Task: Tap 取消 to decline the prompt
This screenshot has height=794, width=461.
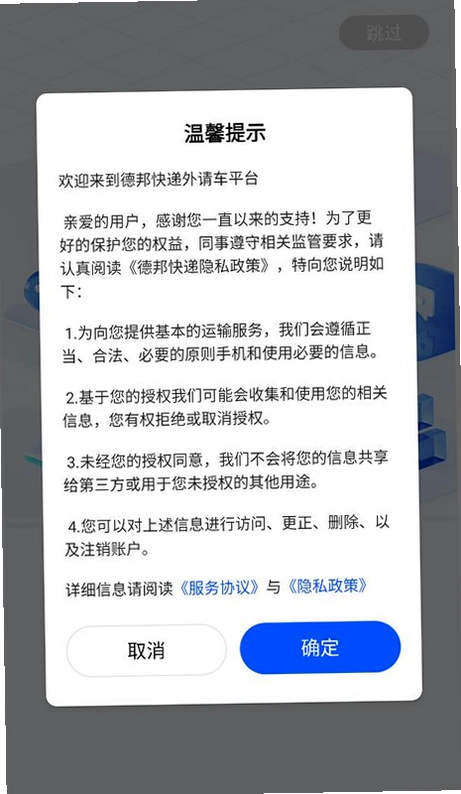Action: coord(146,650)
